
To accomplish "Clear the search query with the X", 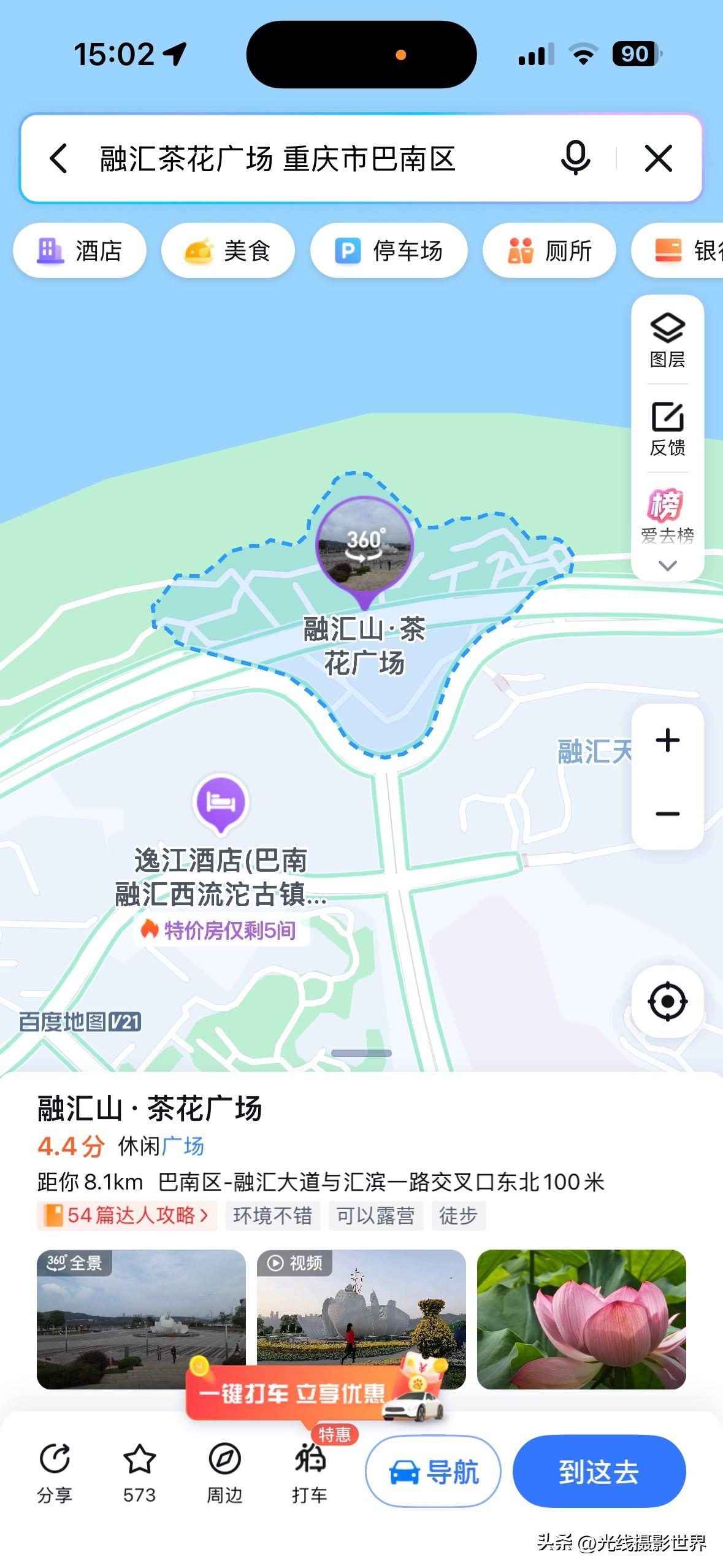I will pos(659,158).
